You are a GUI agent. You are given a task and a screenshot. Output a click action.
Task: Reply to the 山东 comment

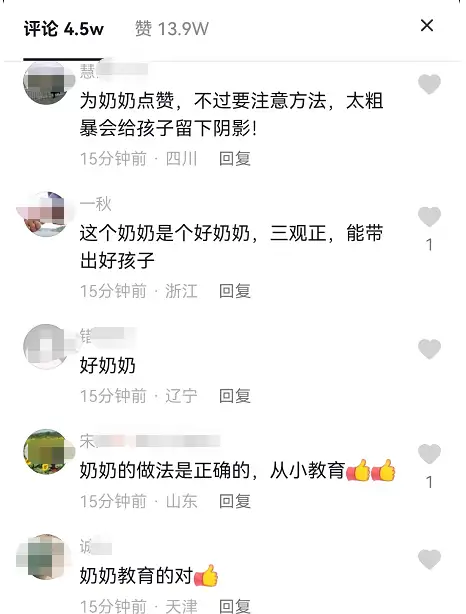(235, 501)
